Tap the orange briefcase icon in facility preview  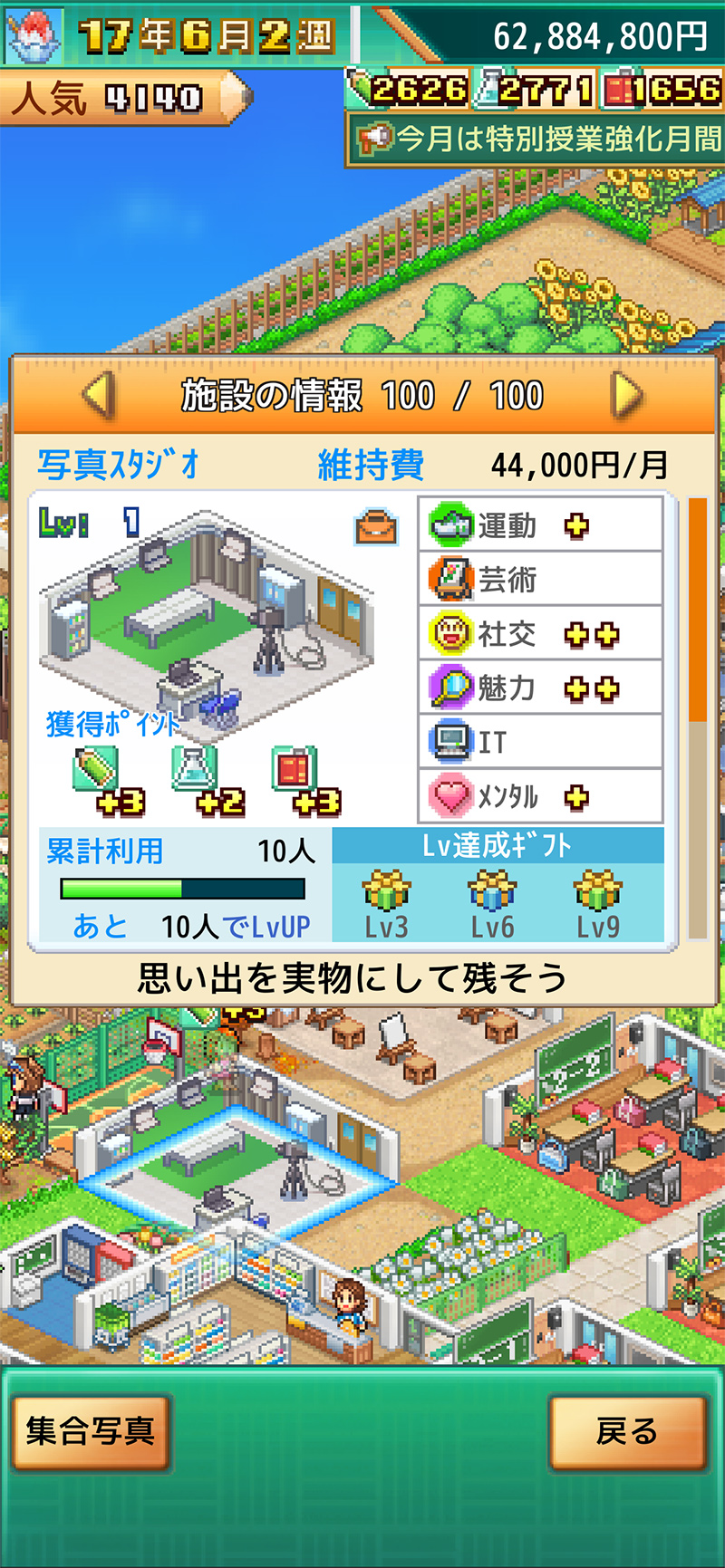(376, 526)
